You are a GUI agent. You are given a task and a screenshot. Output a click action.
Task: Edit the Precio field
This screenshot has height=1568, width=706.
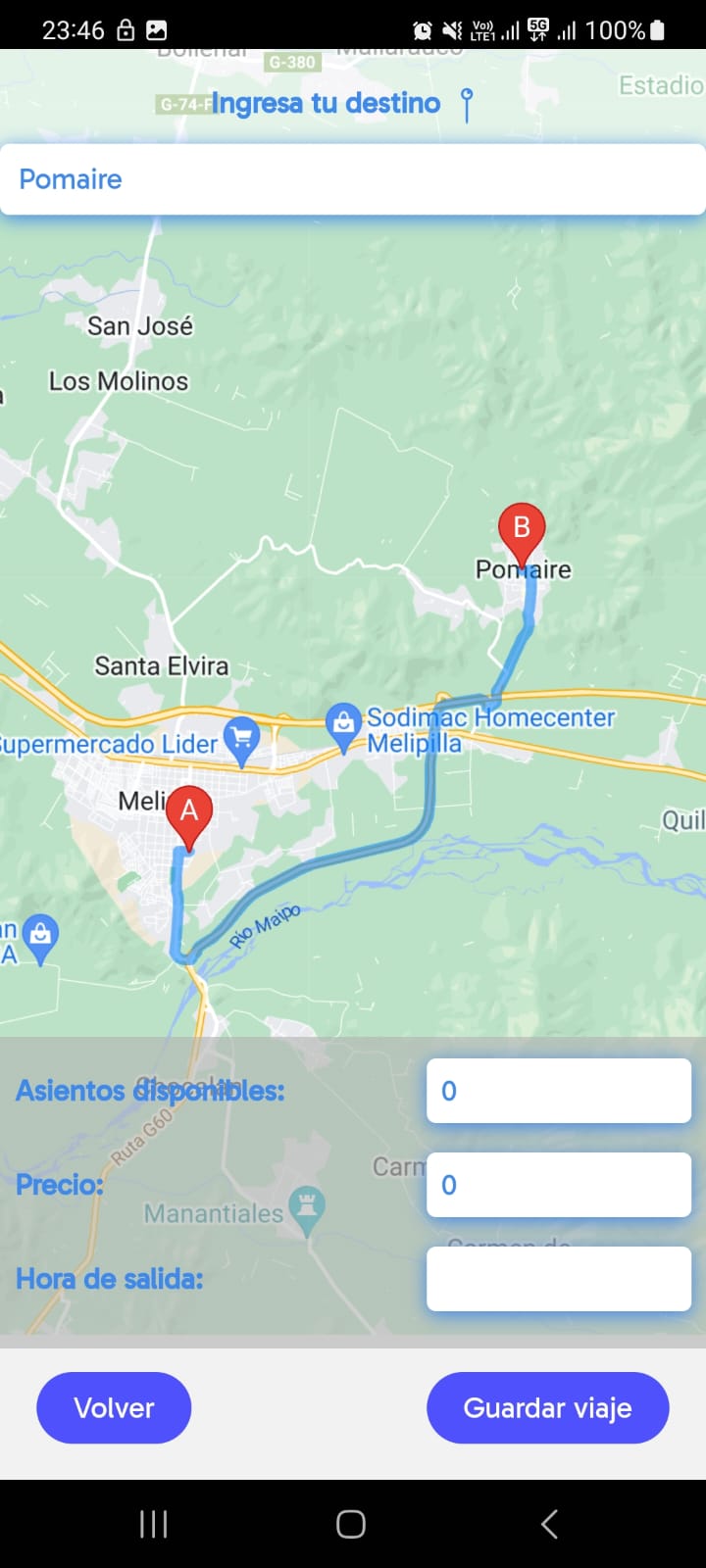(x=559, y=1185)
